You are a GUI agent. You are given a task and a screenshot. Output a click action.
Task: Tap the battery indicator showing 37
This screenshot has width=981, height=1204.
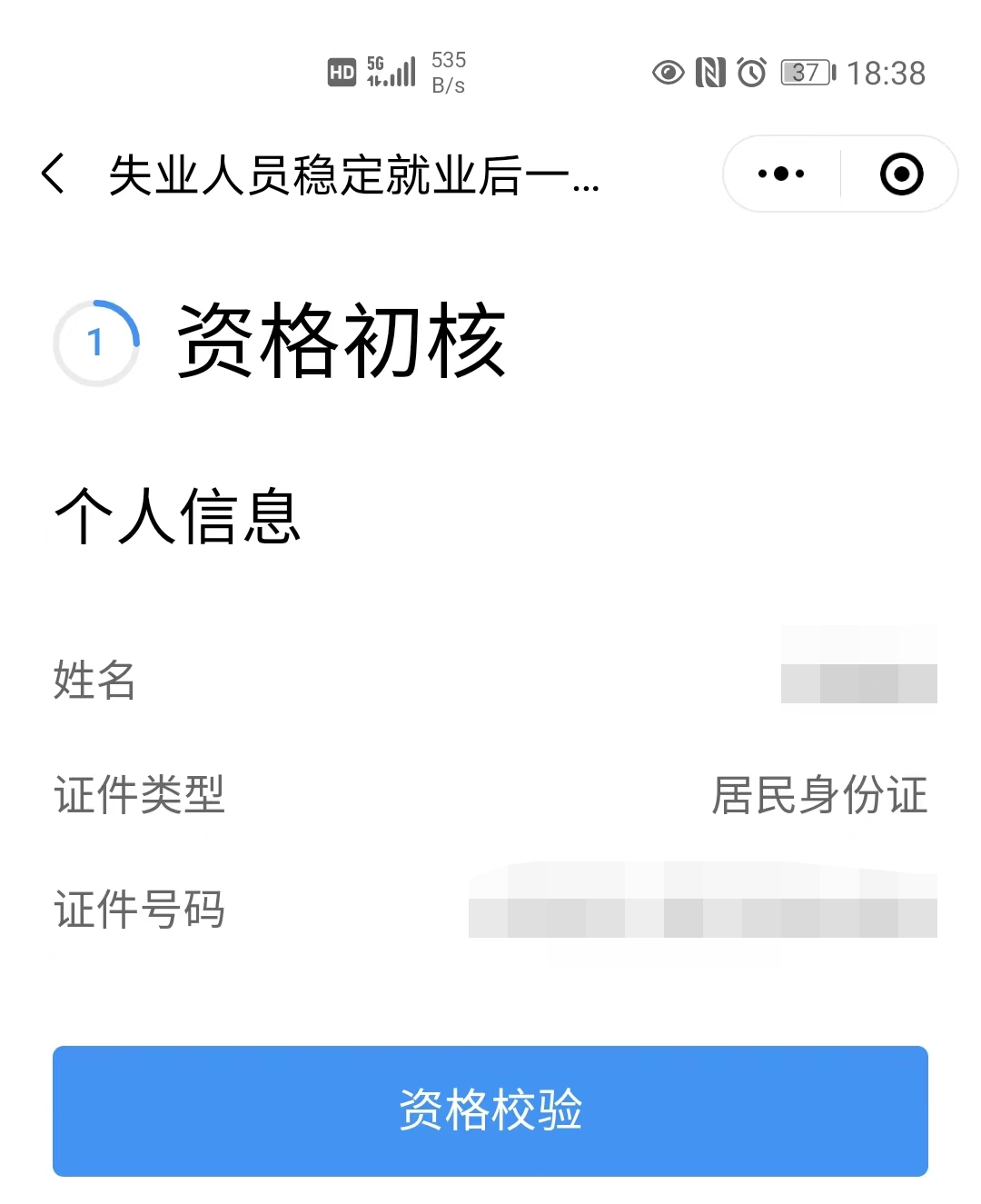[803, 73]
